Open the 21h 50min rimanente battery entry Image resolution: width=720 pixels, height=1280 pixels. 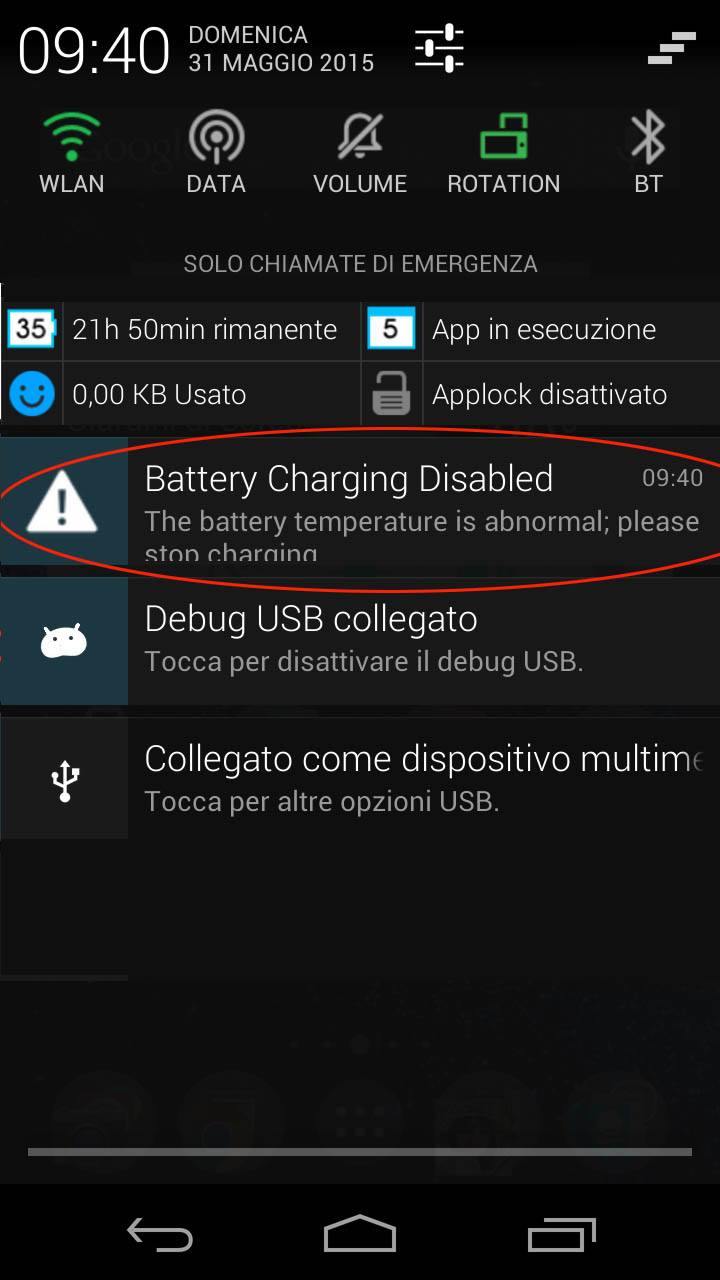coord(182,330)
